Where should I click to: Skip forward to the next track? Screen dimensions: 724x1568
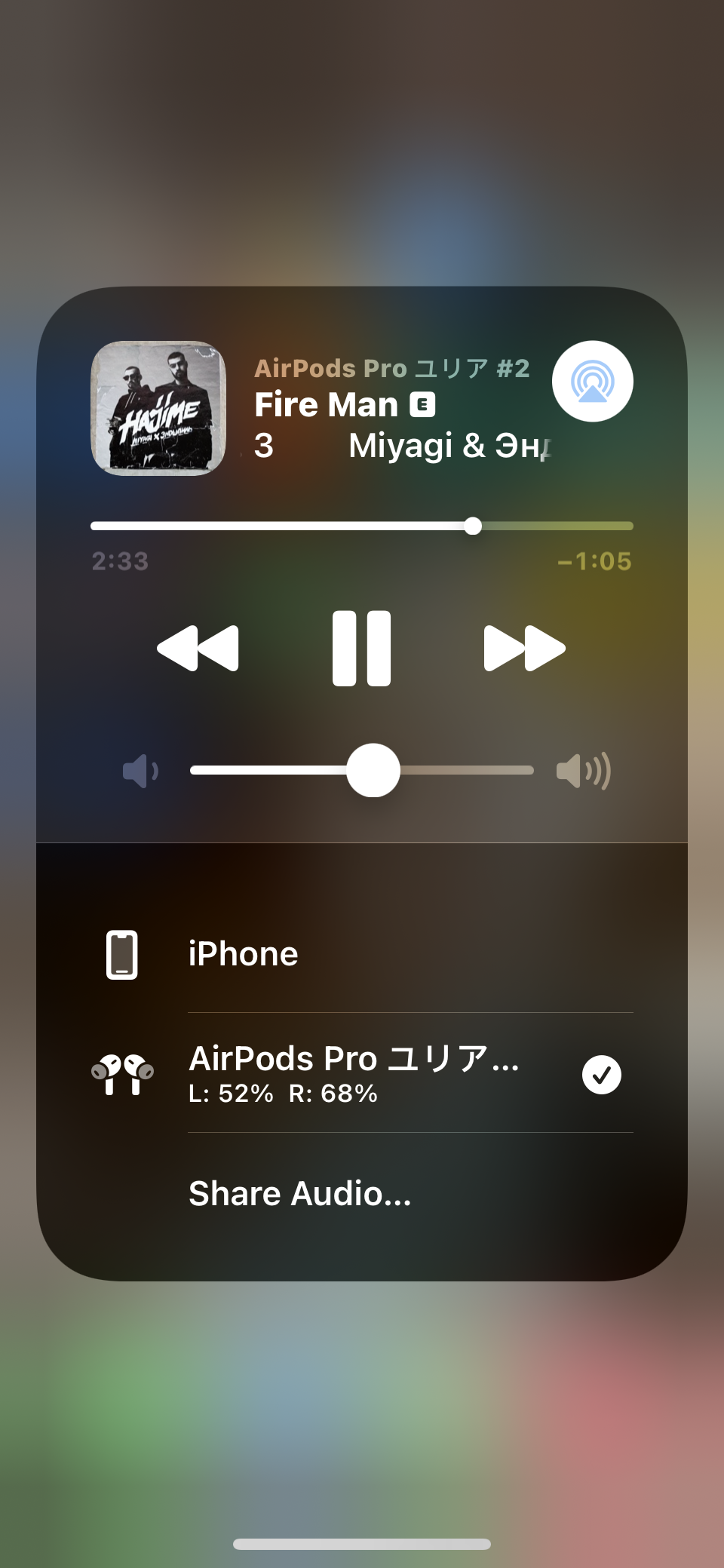click(524, 649)
